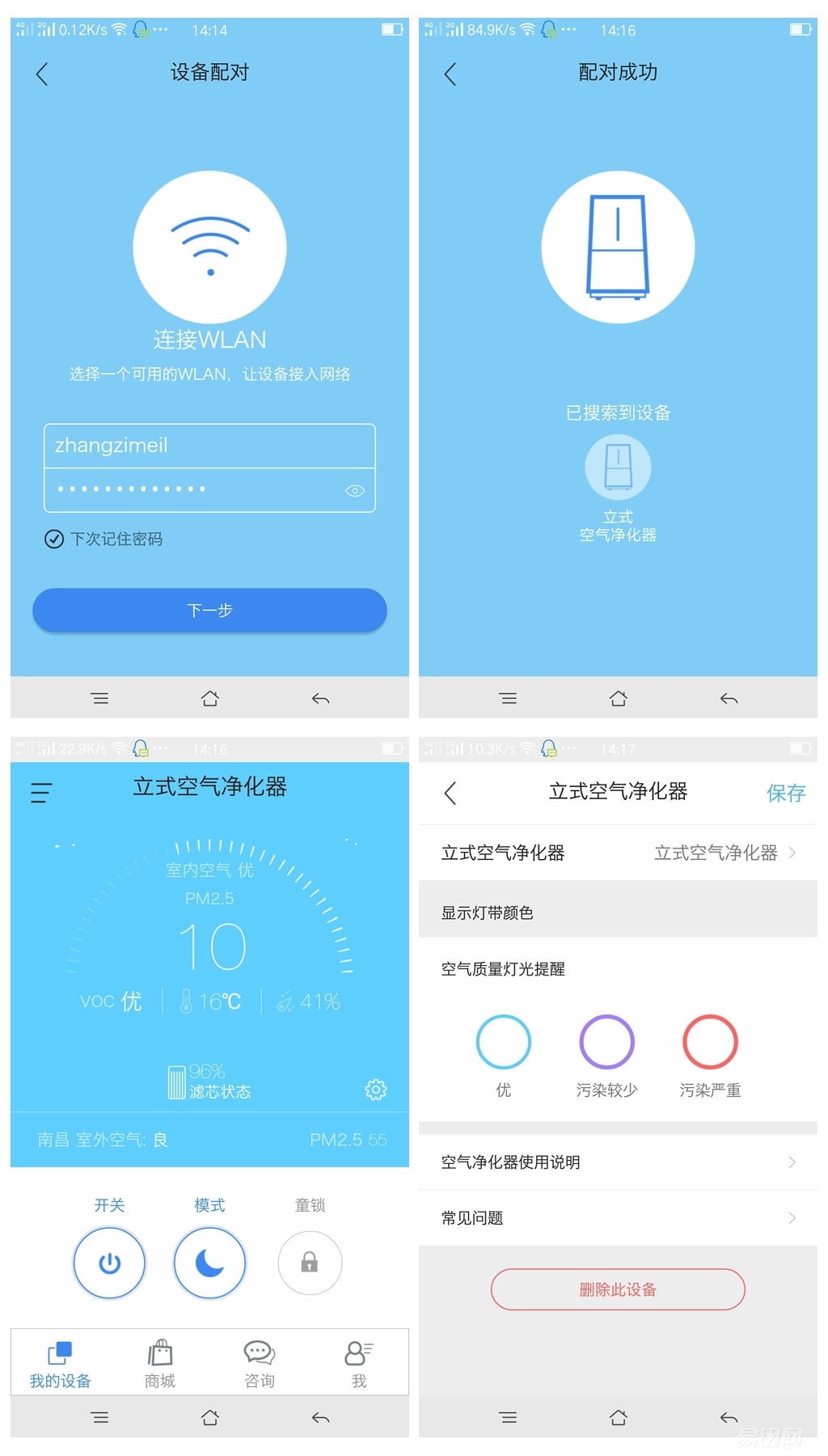Toggle password visibility with the eye icon
828x1456 pixels.
click(353, 489)
